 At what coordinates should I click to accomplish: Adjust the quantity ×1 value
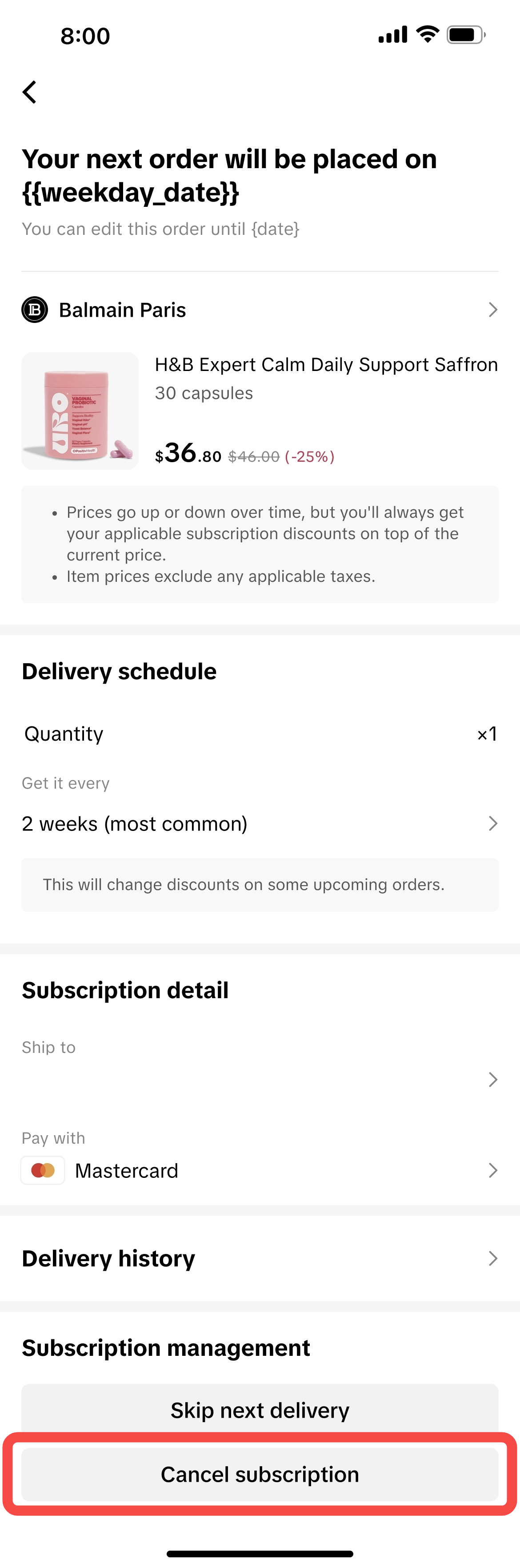[x=487, y=734]
